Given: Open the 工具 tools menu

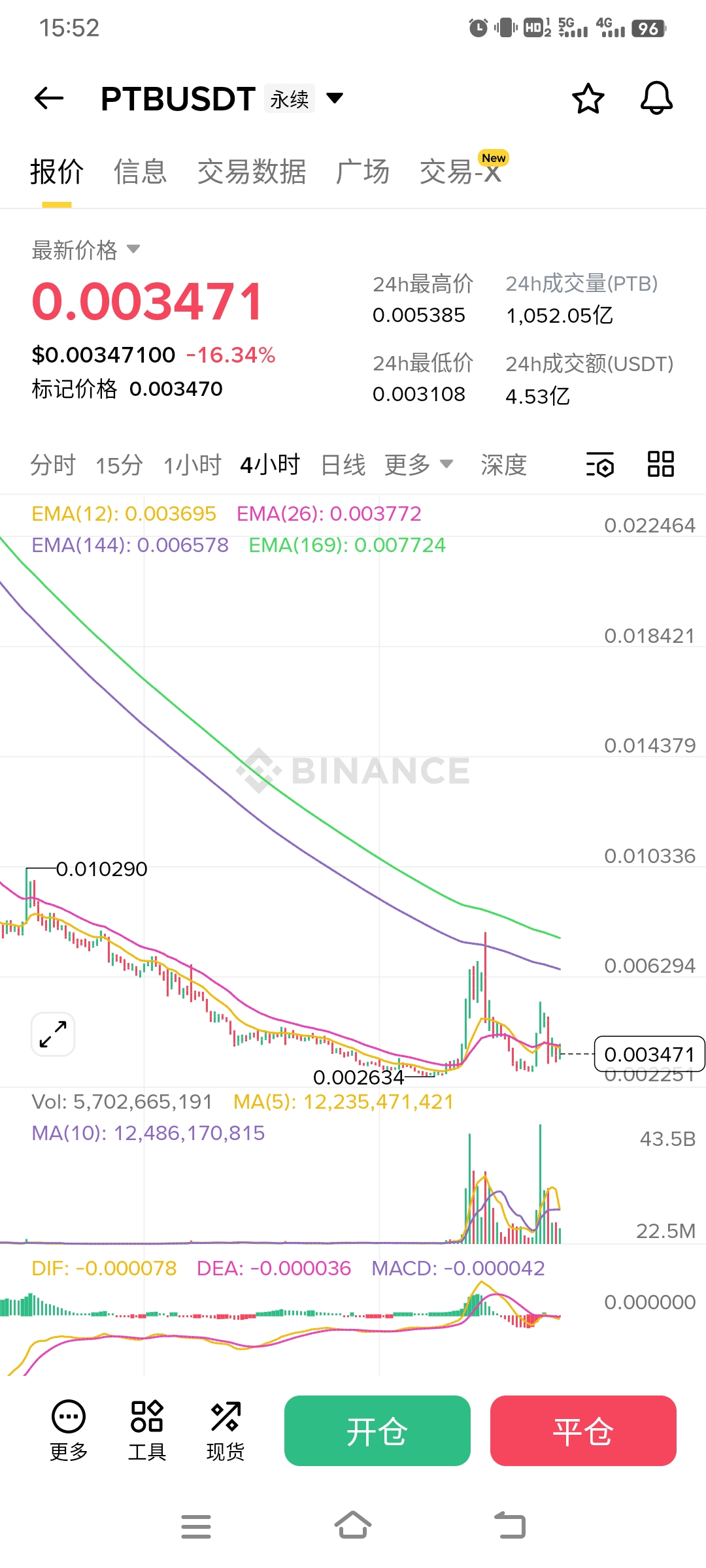Looking at the screenshot, I should point(147,1431).
